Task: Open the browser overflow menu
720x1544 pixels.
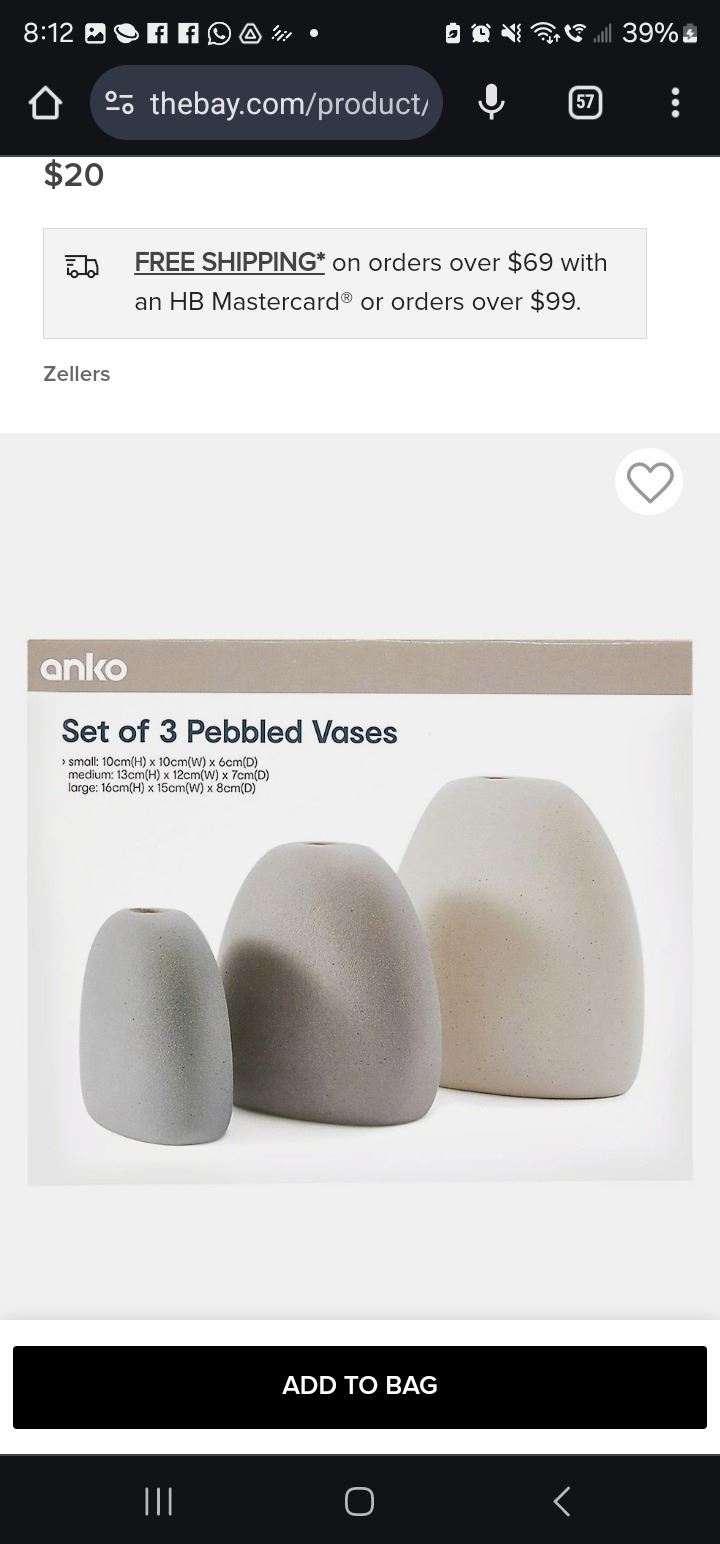Action: pos(676,103)
